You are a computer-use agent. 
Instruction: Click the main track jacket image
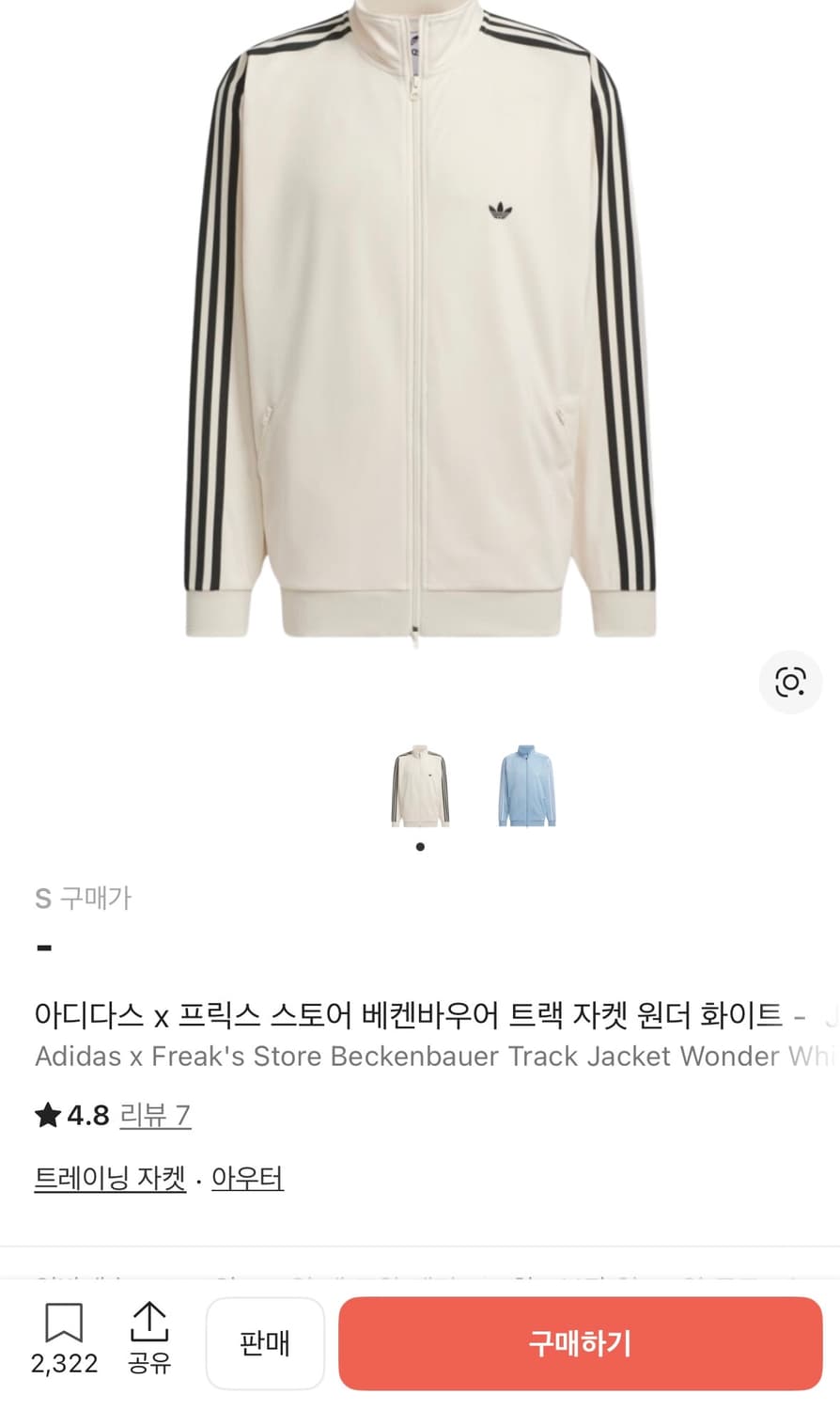[x=420, y=329]
